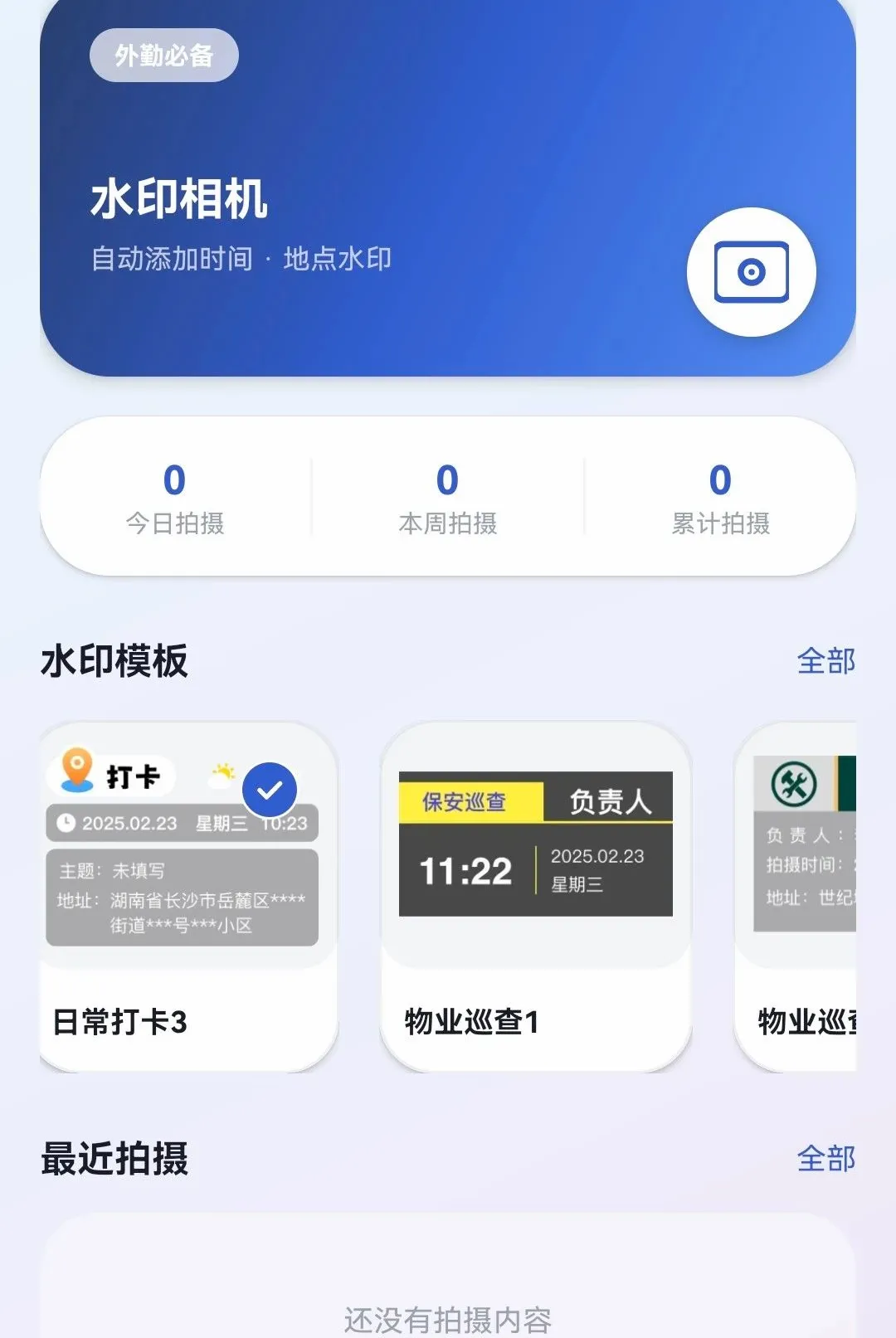Select the 日常打卡3 watermark template
Screen dimensions: 896x1338
(189, 898)
